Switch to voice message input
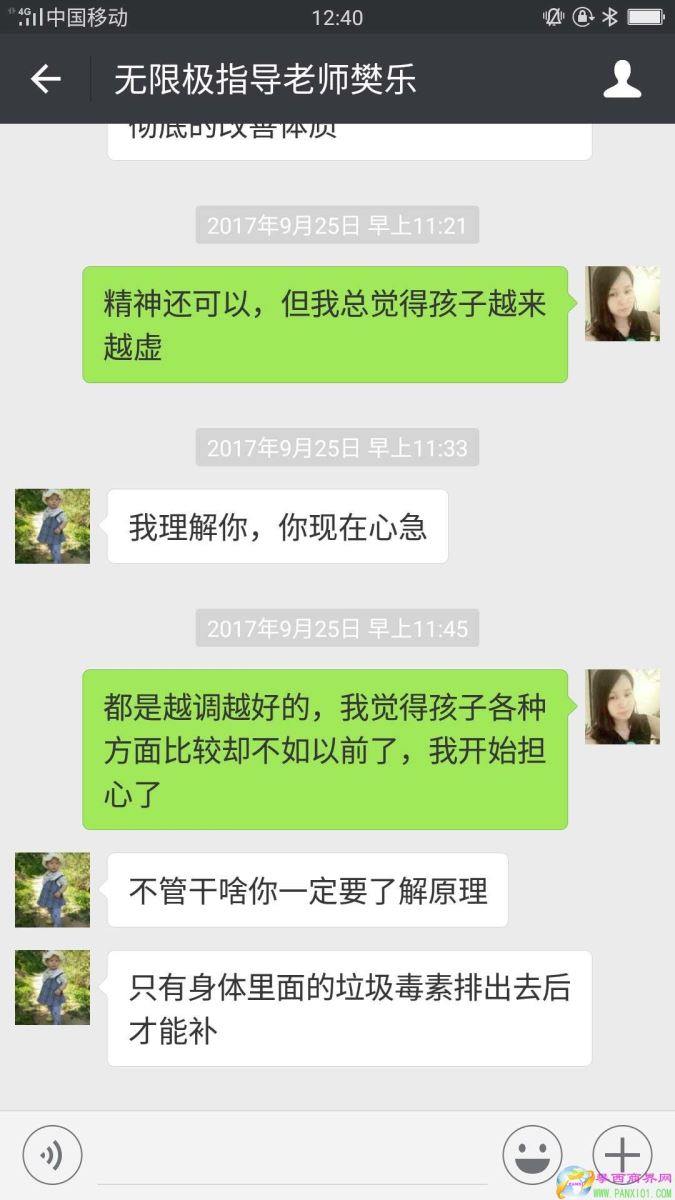 [52, 1155]
